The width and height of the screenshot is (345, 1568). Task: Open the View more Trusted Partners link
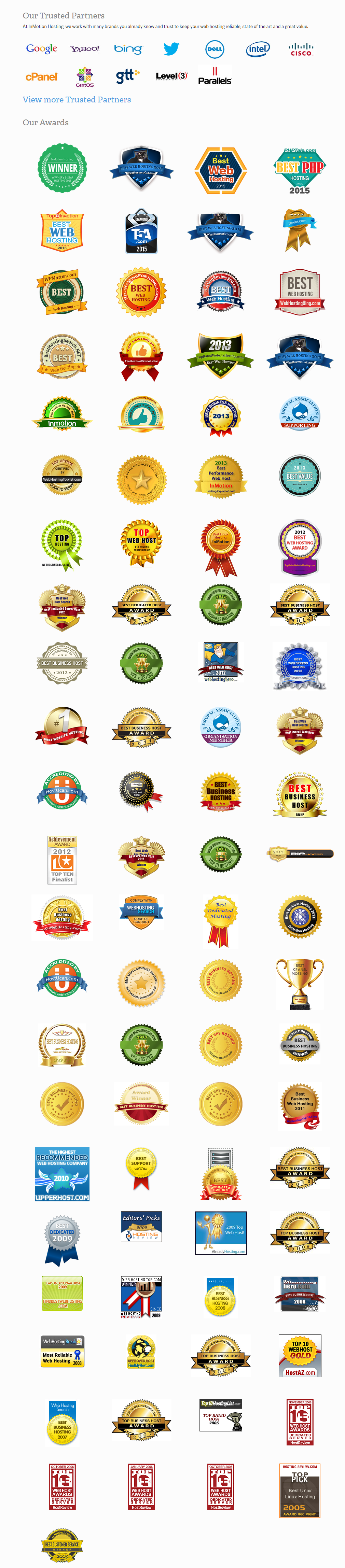click(x=77, y=100)
